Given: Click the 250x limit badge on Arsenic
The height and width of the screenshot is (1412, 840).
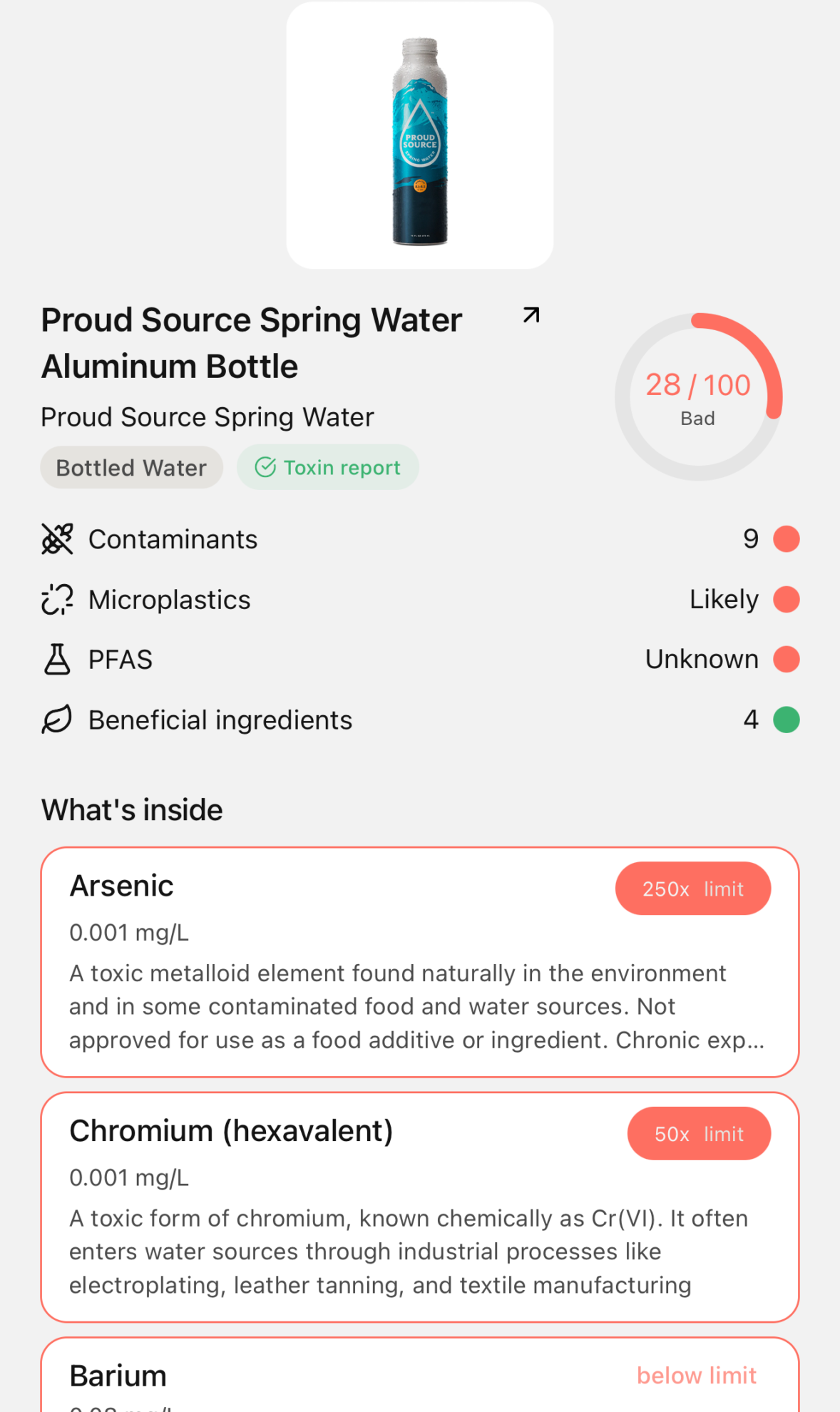Looking at the screenshot, I should [x=692, y=888].
